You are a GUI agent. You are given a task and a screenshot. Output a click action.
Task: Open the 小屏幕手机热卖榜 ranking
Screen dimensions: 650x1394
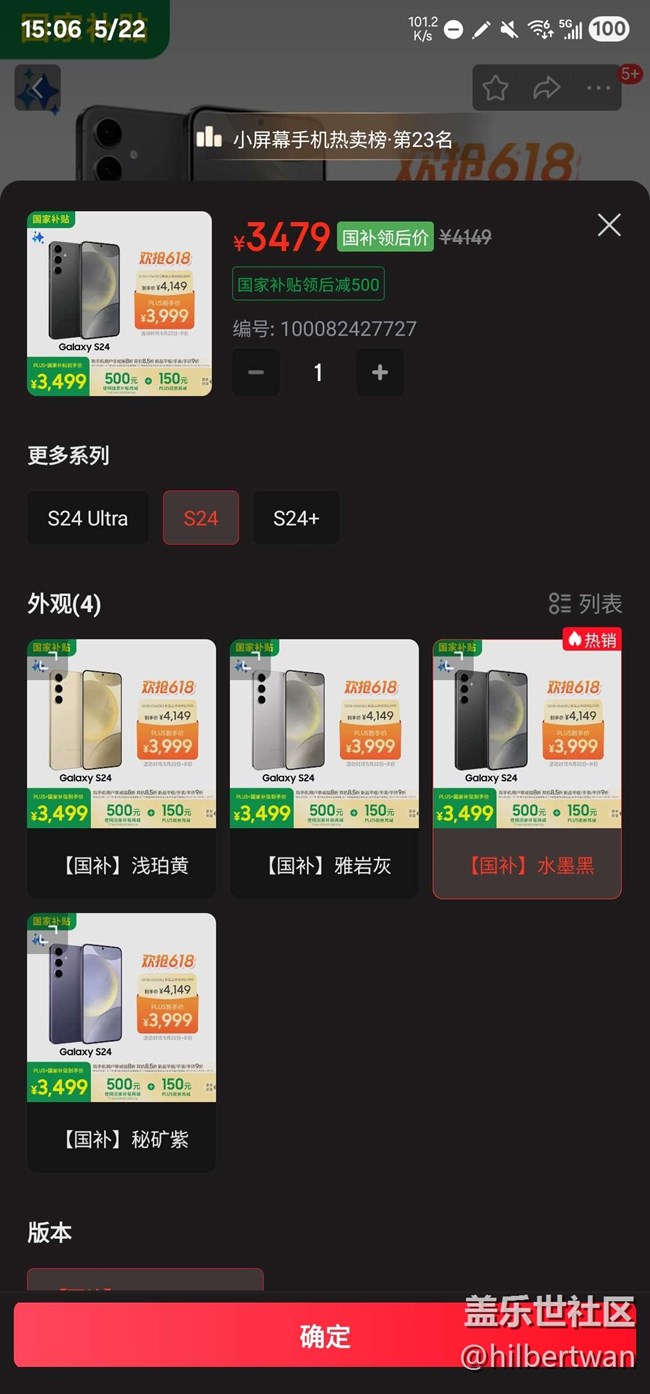(x=325, y=140)
